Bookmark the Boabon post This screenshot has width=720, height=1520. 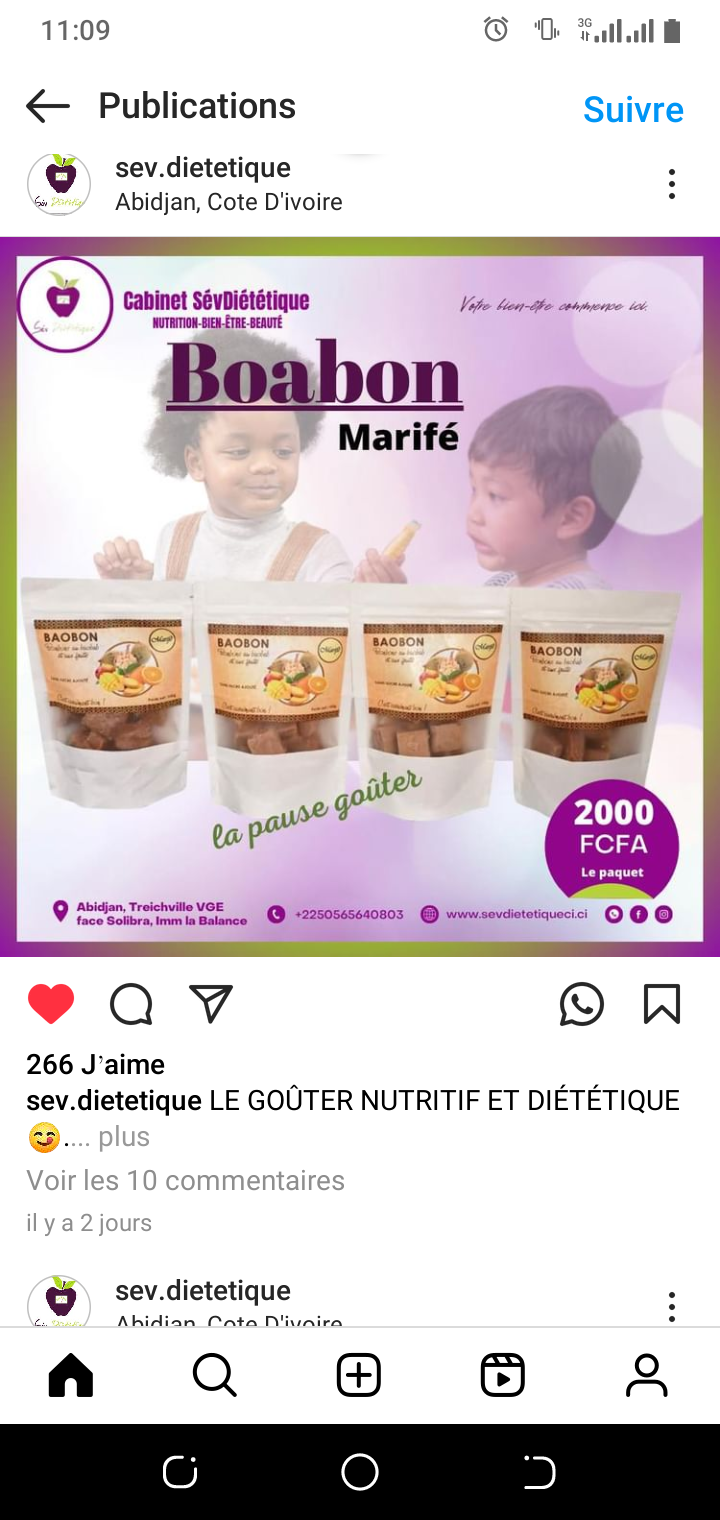[x=661, y=1004]
